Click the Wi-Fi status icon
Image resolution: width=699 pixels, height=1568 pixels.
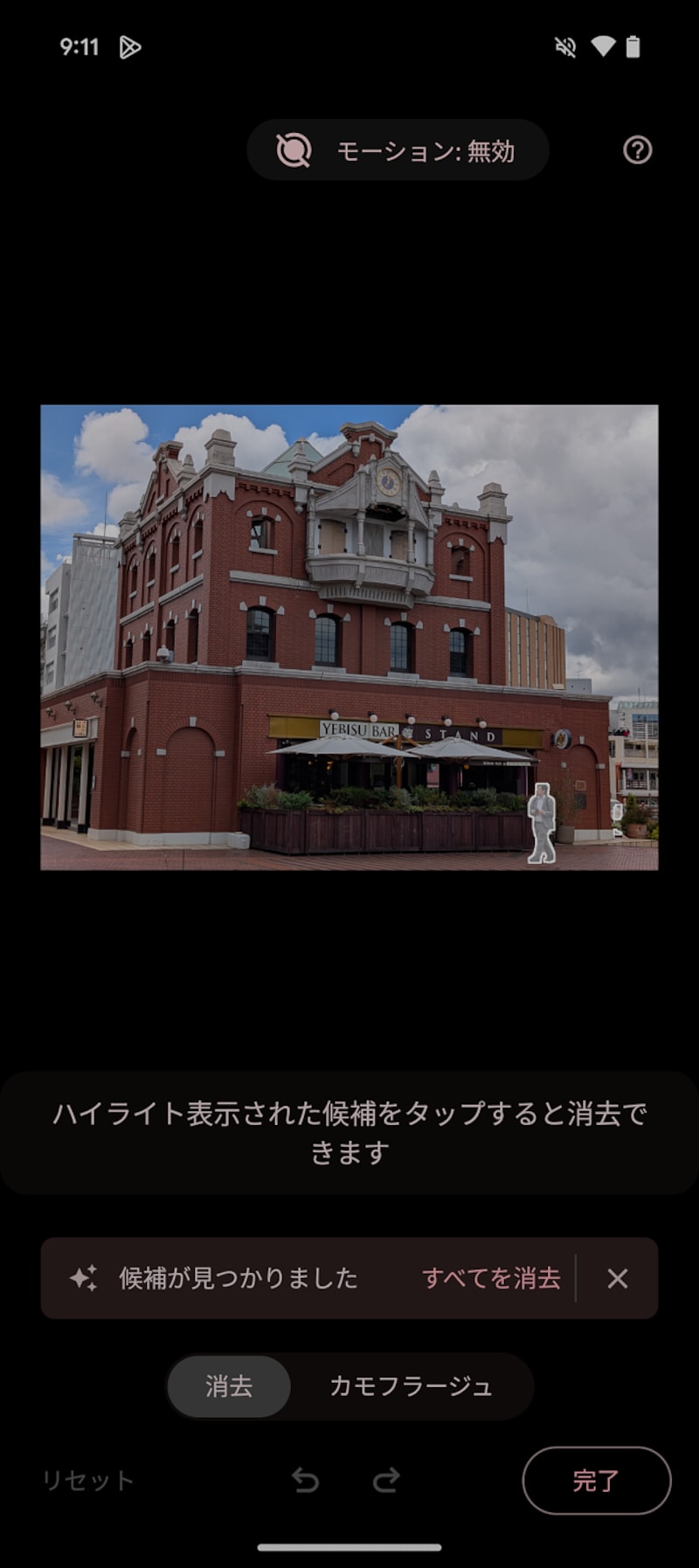pyautogui.click(x=605, y=47)
